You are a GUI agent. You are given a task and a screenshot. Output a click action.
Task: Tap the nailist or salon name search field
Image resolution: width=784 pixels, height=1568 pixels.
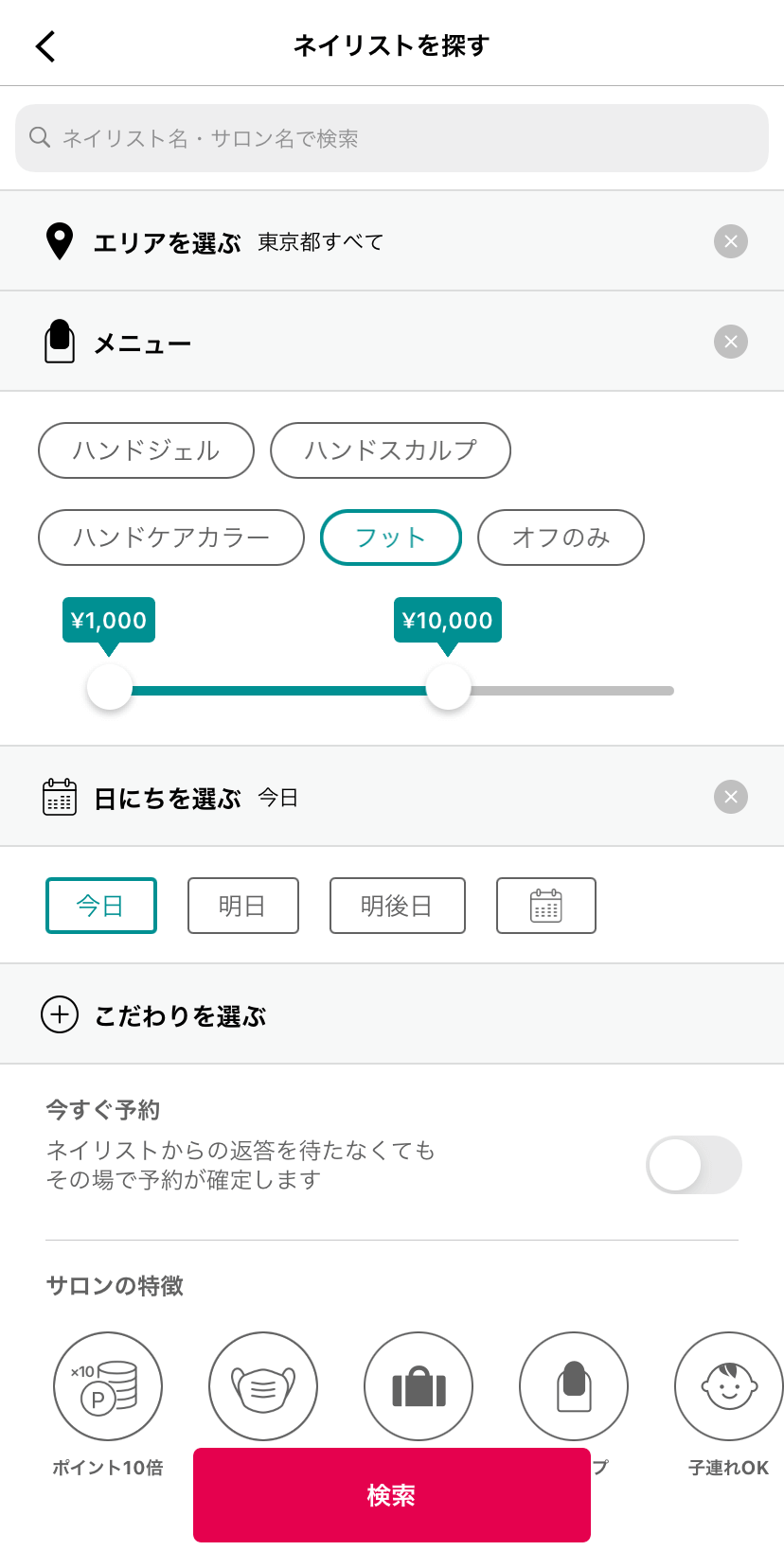[x=392, y=138]
